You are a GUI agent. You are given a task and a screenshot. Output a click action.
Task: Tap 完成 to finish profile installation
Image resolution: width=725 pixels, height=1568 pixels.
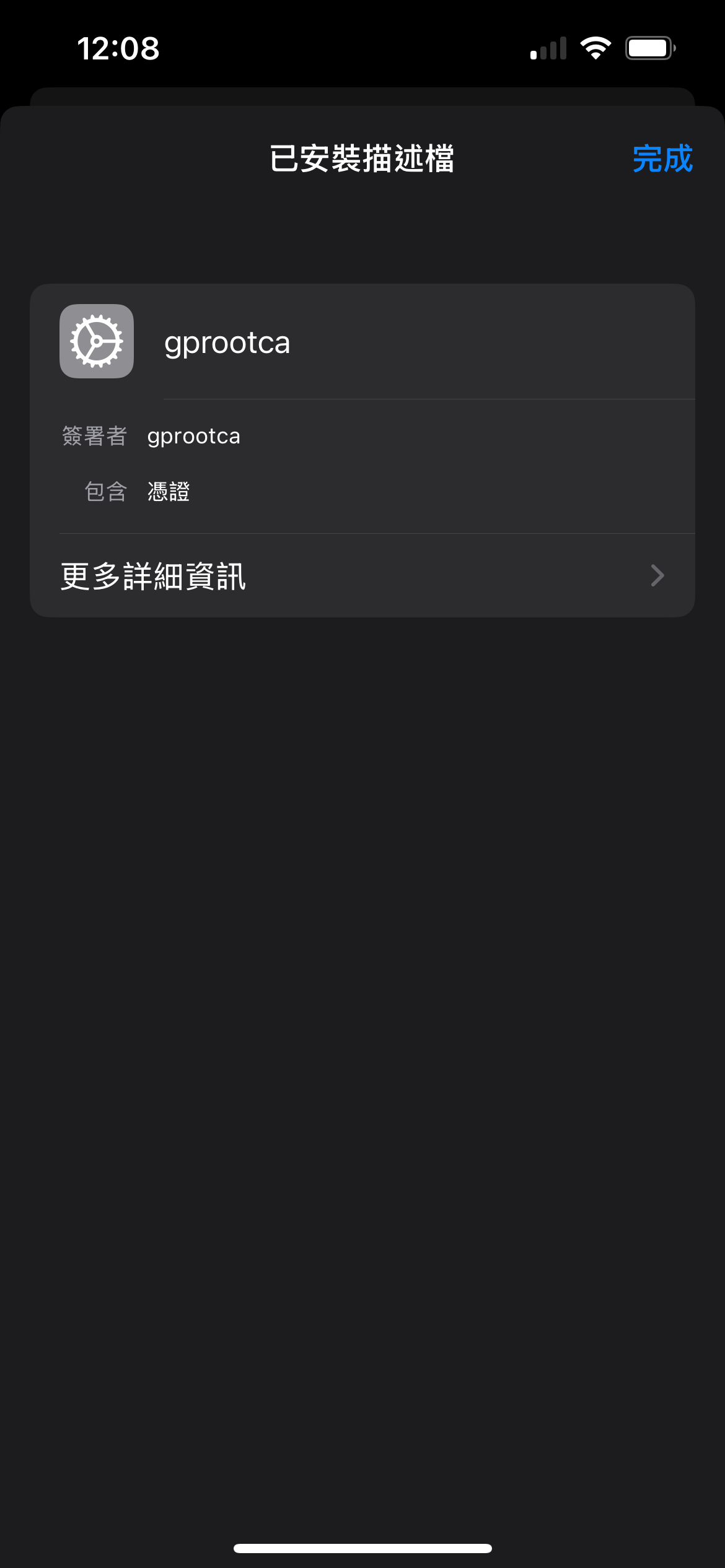pos(662,159)
